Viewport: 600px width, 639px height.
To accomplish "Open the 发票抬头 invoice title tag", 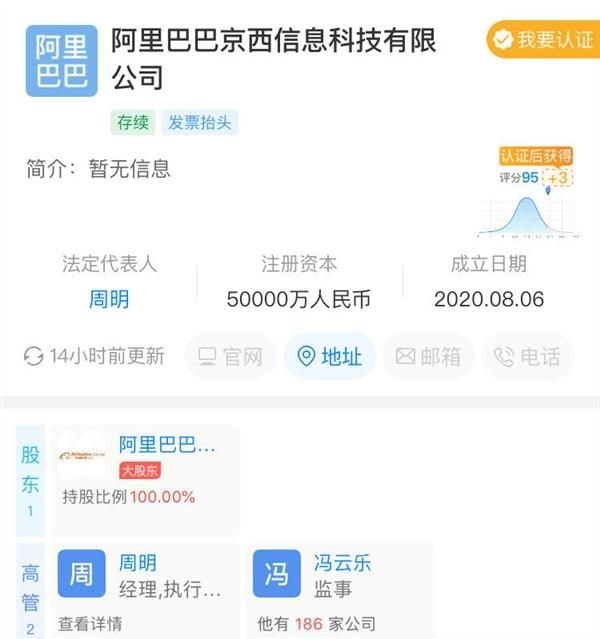I will click(x=200, y=122).
